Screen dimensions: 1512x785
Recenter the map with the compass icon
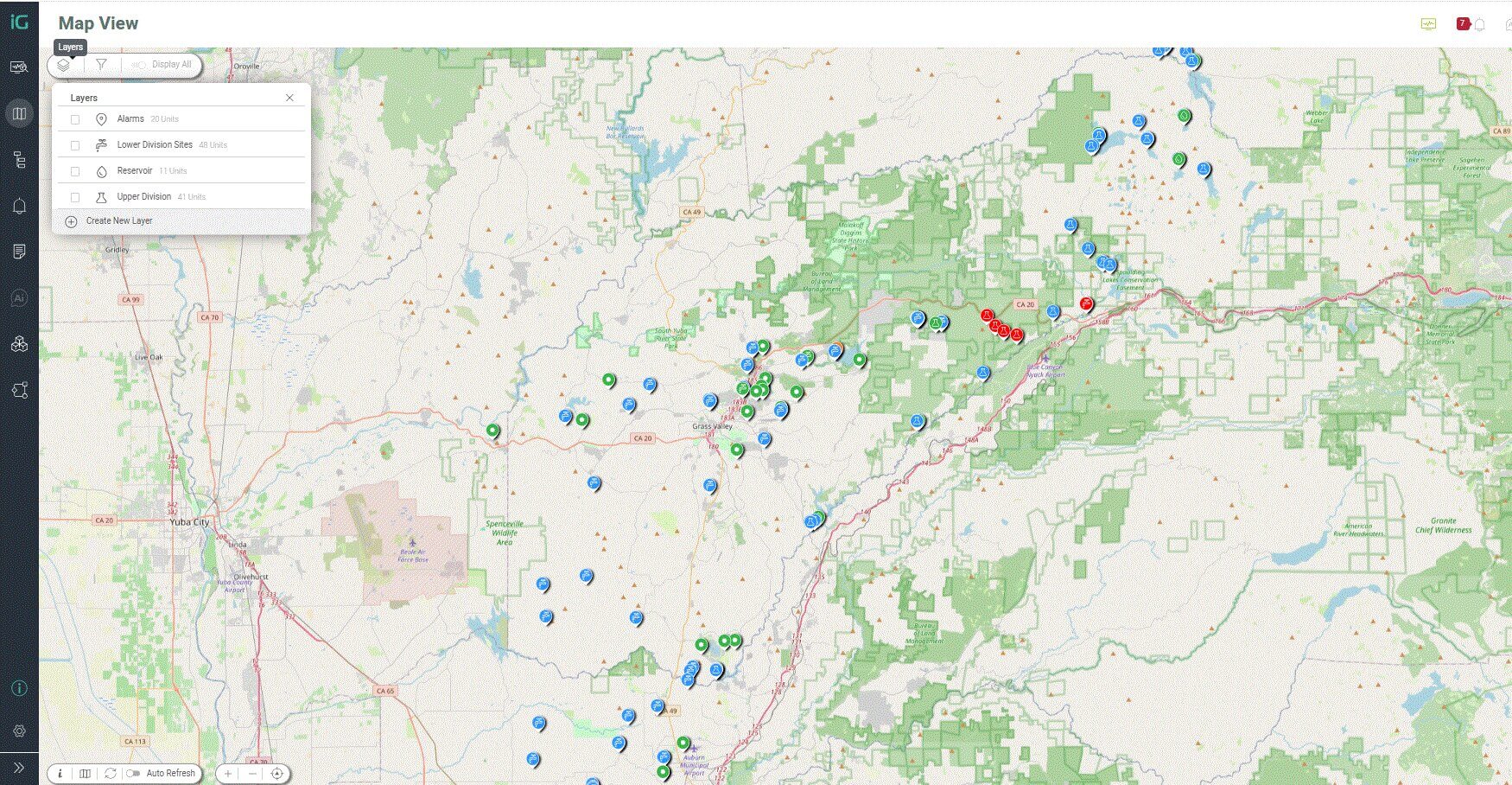click(x=277, y=774)
